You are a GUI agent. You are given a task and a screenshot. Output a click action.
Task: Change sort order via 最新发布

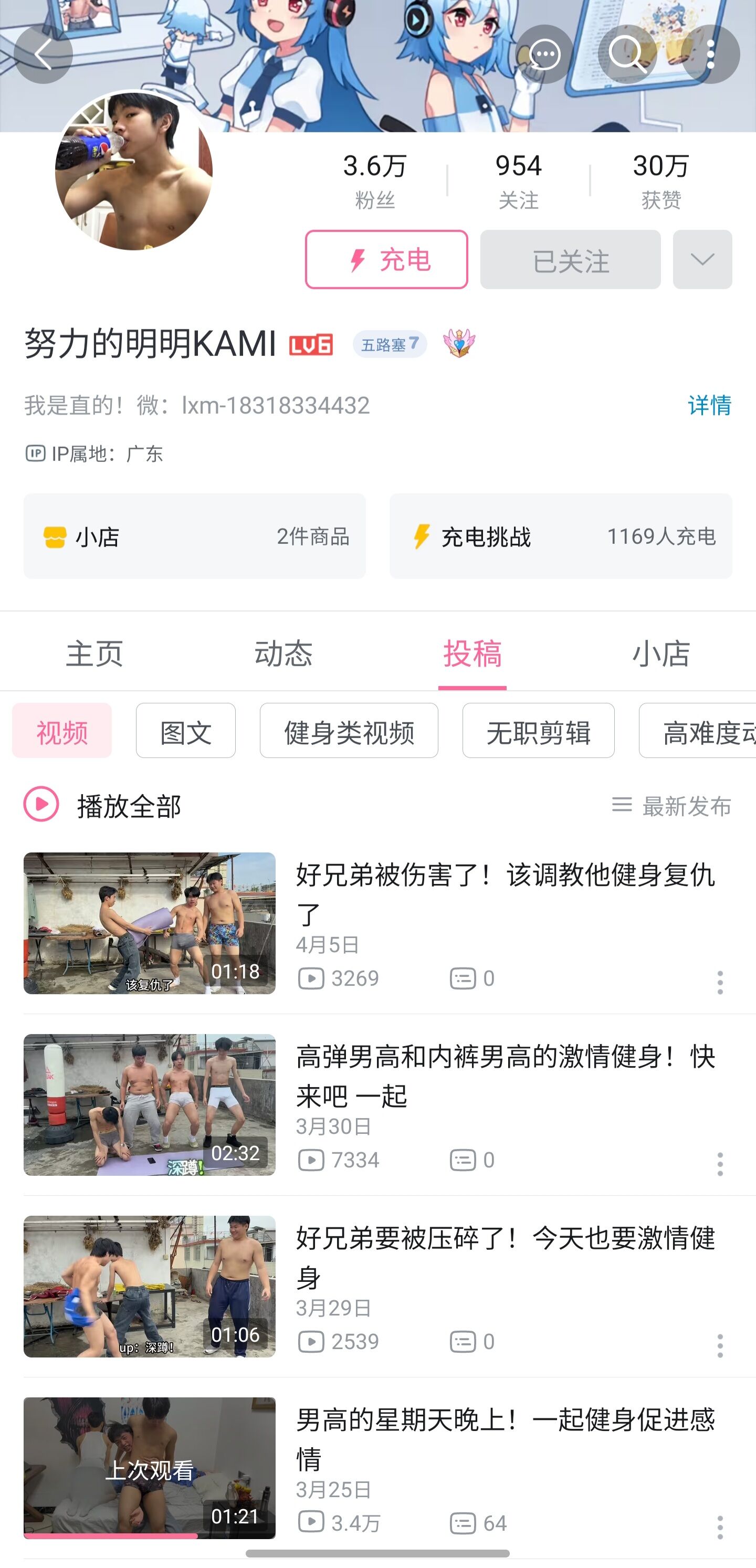tap(672, 806)
